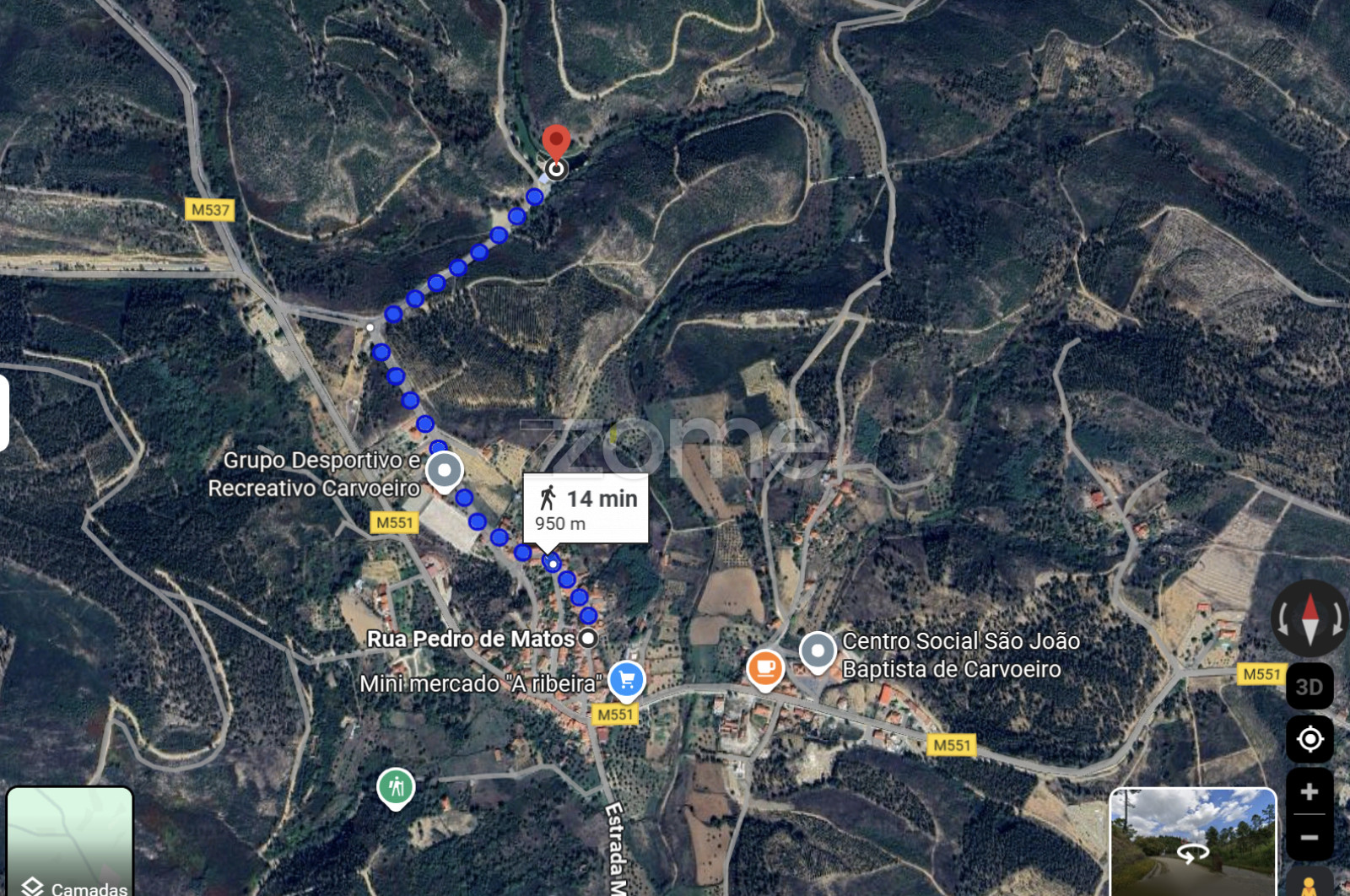Open the green hiking trail marker
1350x896 pixels.
tap(396, 787)
